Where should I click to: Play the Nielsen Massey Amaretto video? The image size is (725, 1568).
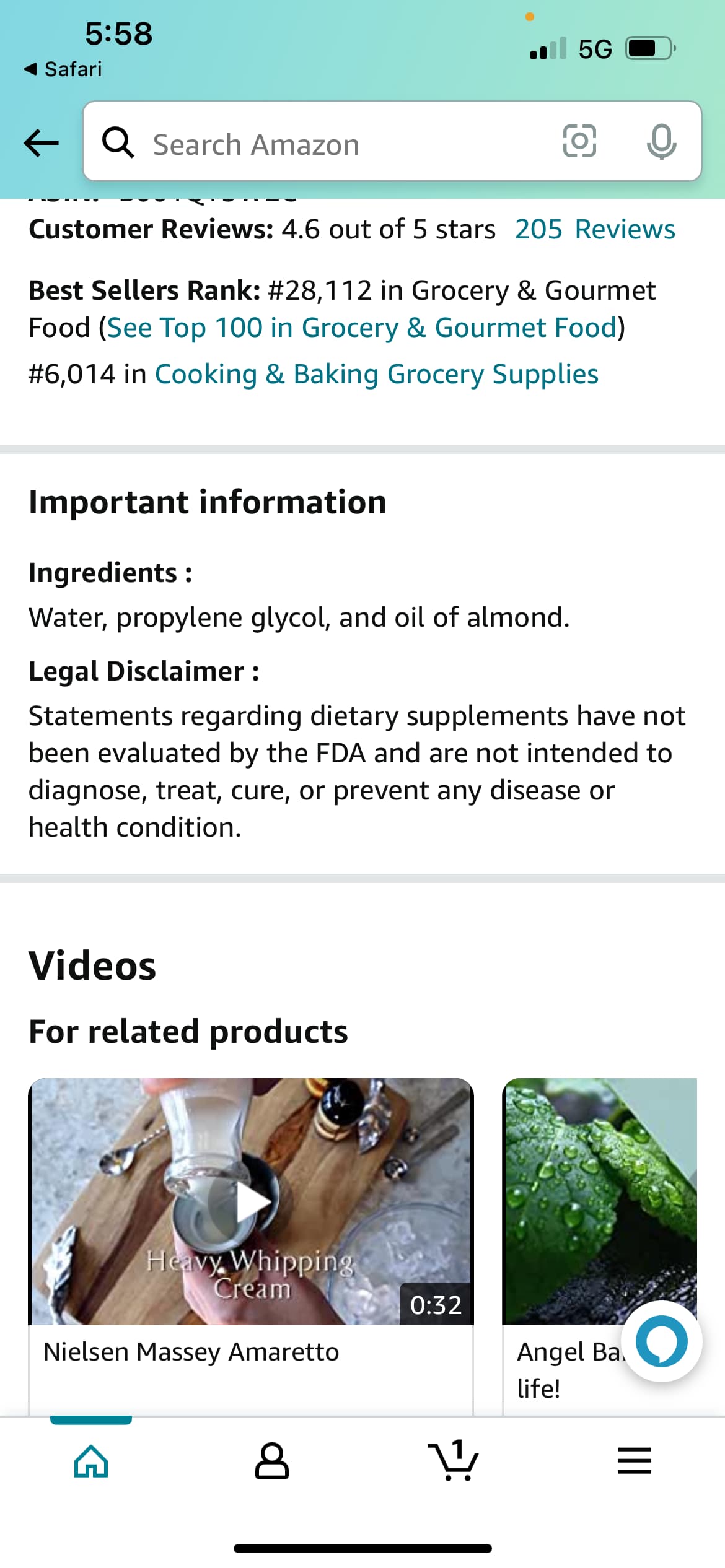coord(251,1201)
